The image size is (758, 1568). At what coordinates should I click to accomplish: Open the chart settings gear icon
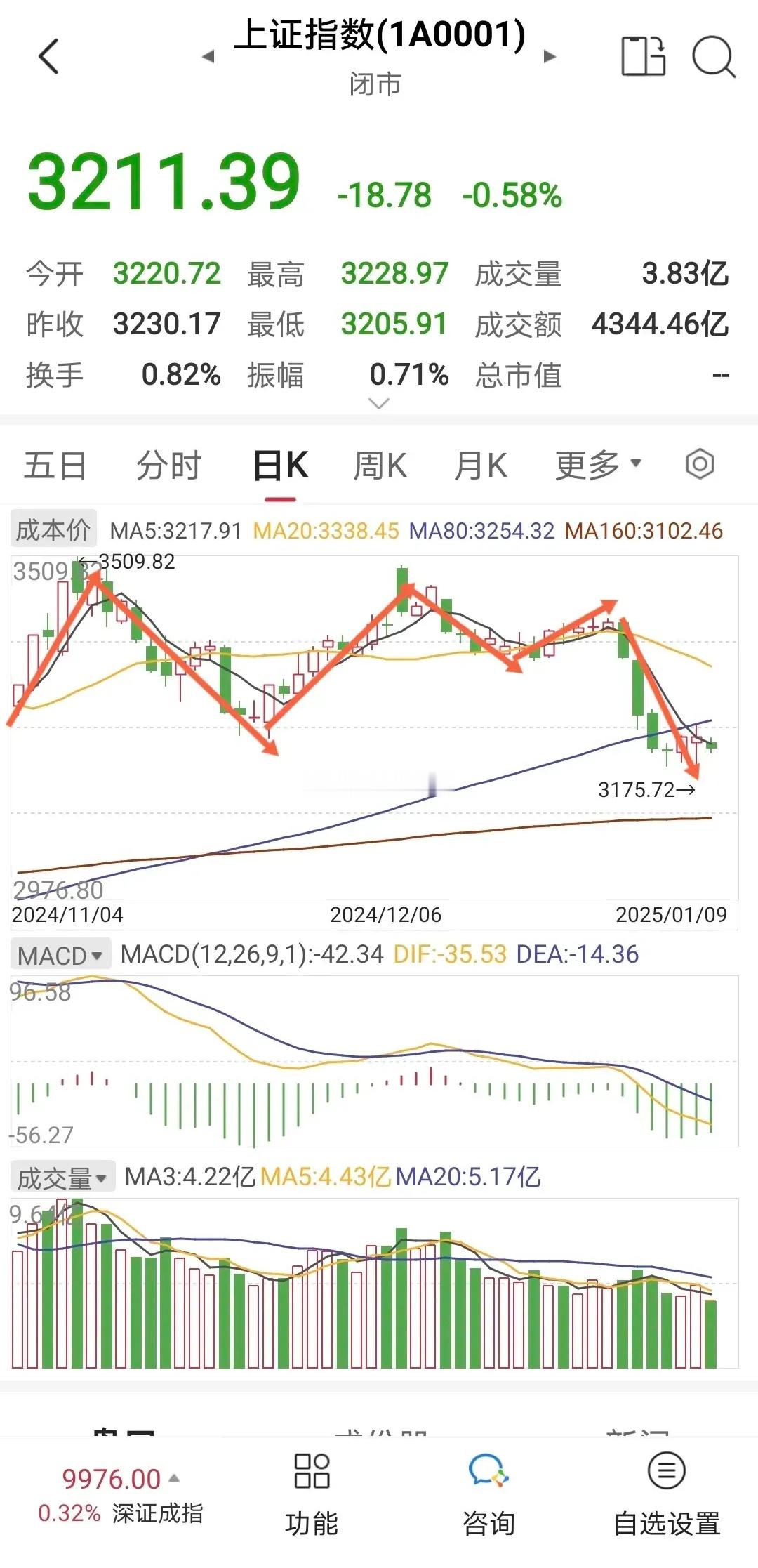(699, 465)
